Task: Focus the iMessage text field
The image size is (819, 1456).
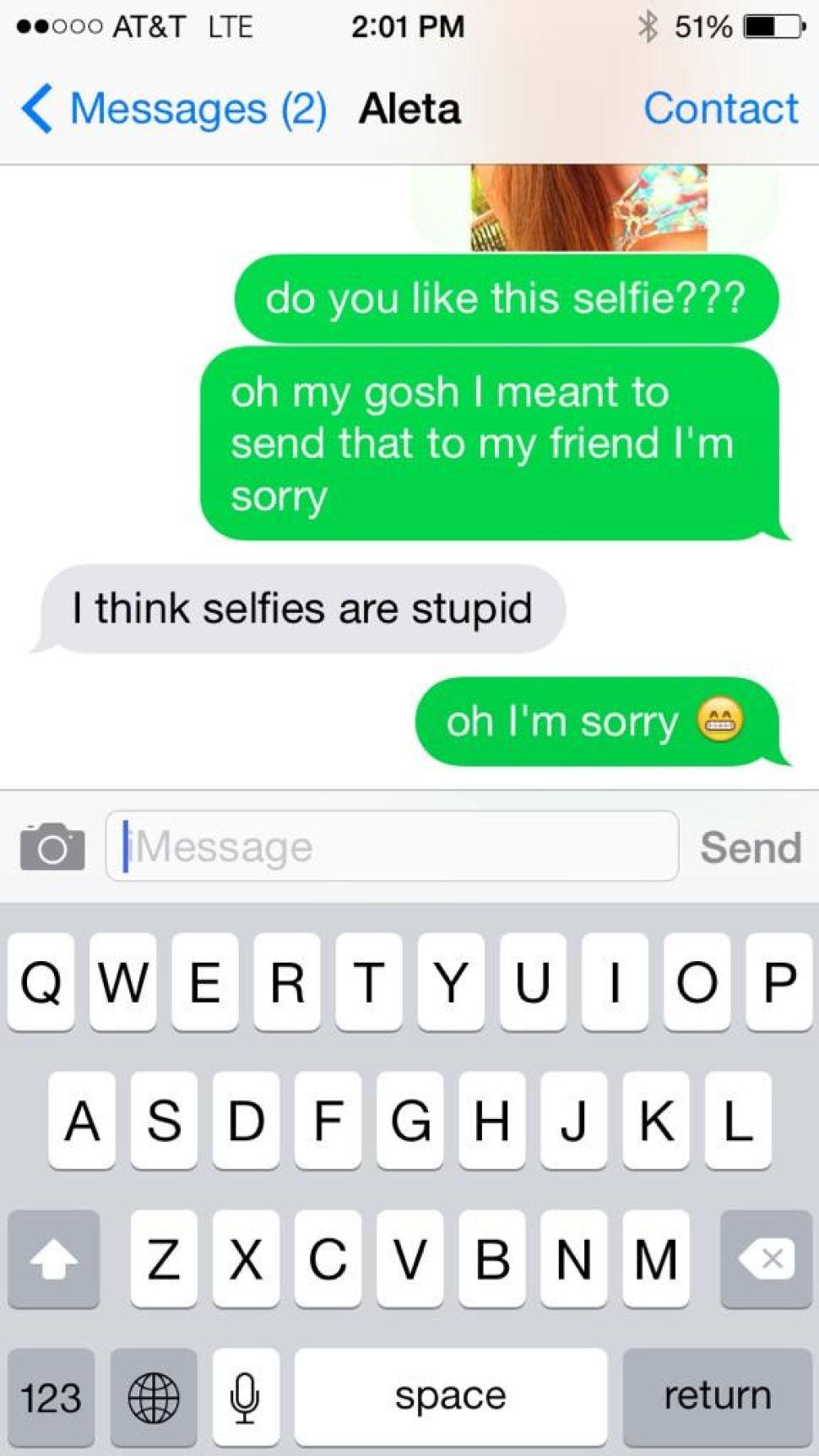Action: click(393, 846)
